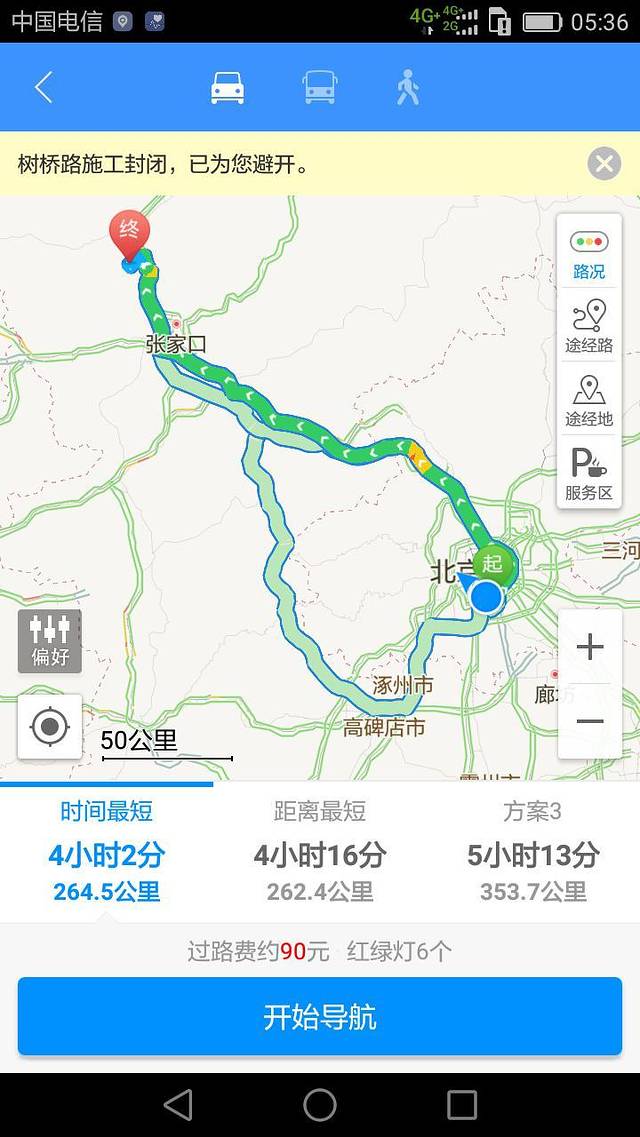This screenshot has height=1137, width=640.
Task: Open the 途经路 via-roads option
Action: 589,327
